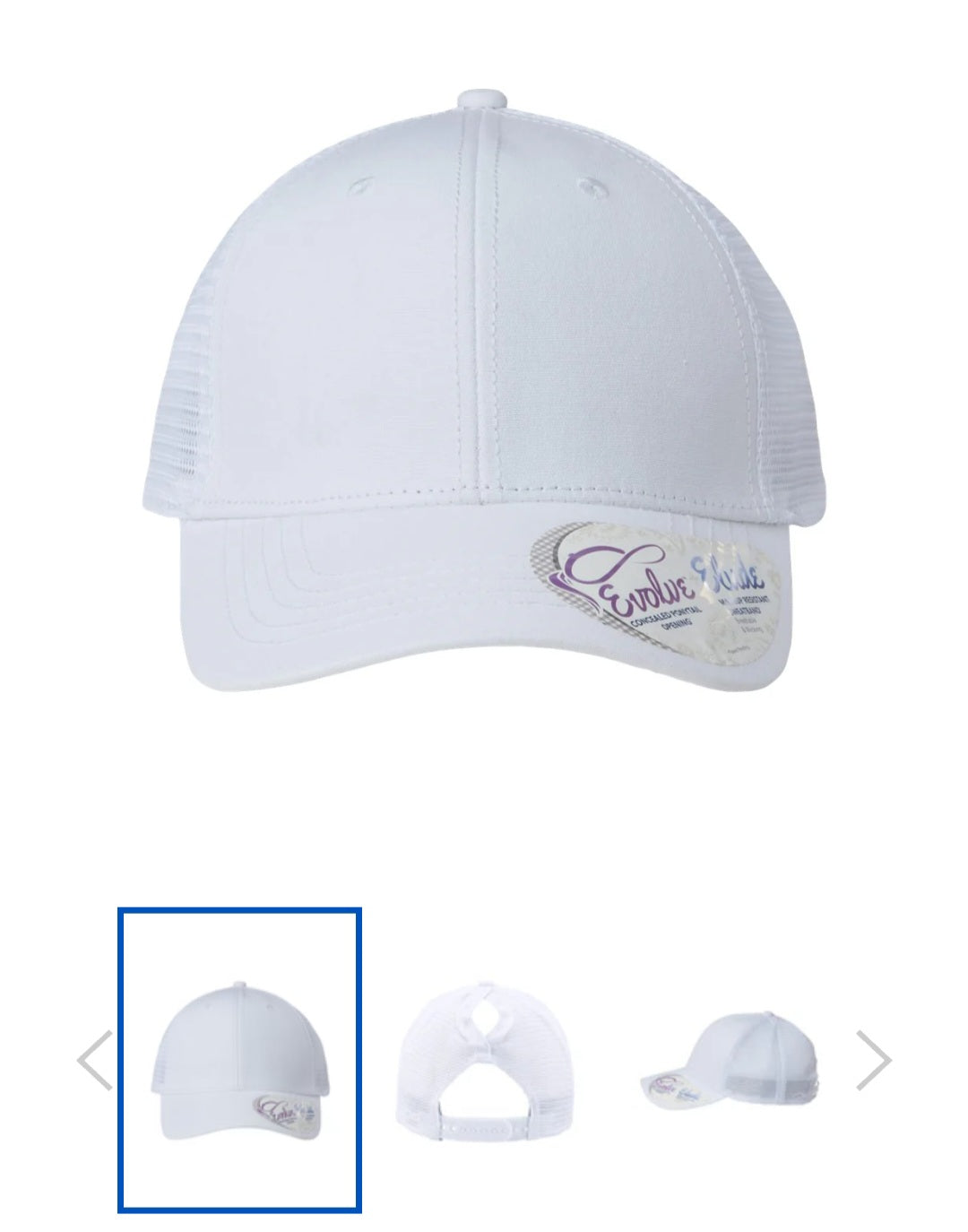
Task: Open the large white hat product image
Action: (x=484, y=395)
